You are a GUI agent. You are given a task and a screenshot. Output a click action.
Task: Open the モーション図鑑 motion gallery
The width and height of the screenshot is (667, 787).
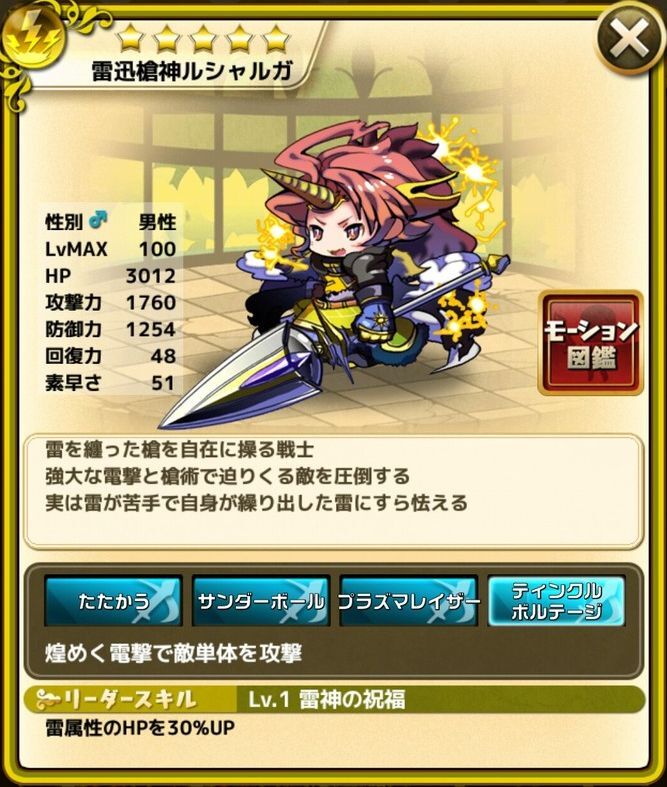pyautogui.click(x=590, y=342)
